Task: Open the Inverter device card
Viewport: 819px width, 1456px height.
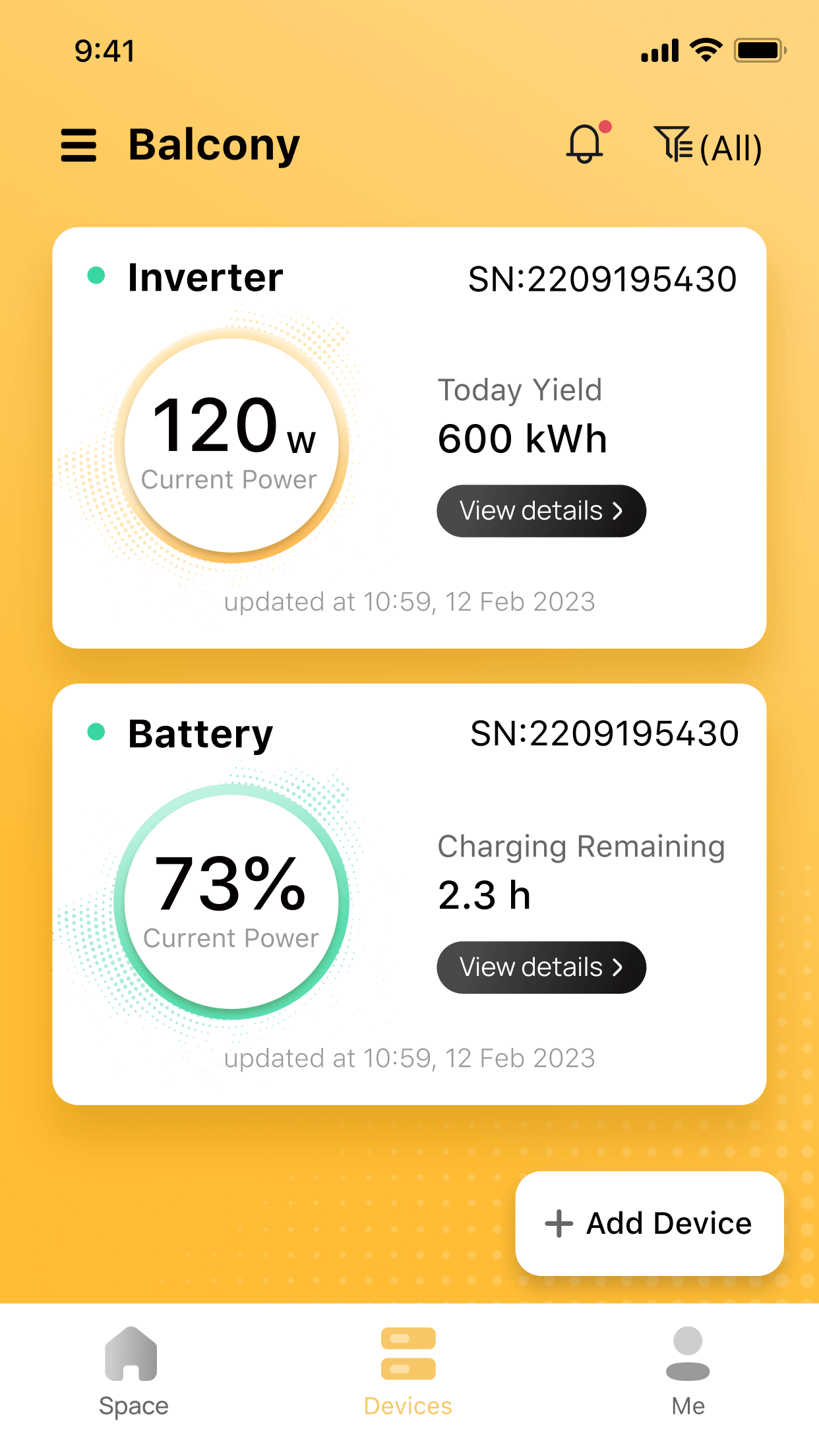Action: point(409,438)
